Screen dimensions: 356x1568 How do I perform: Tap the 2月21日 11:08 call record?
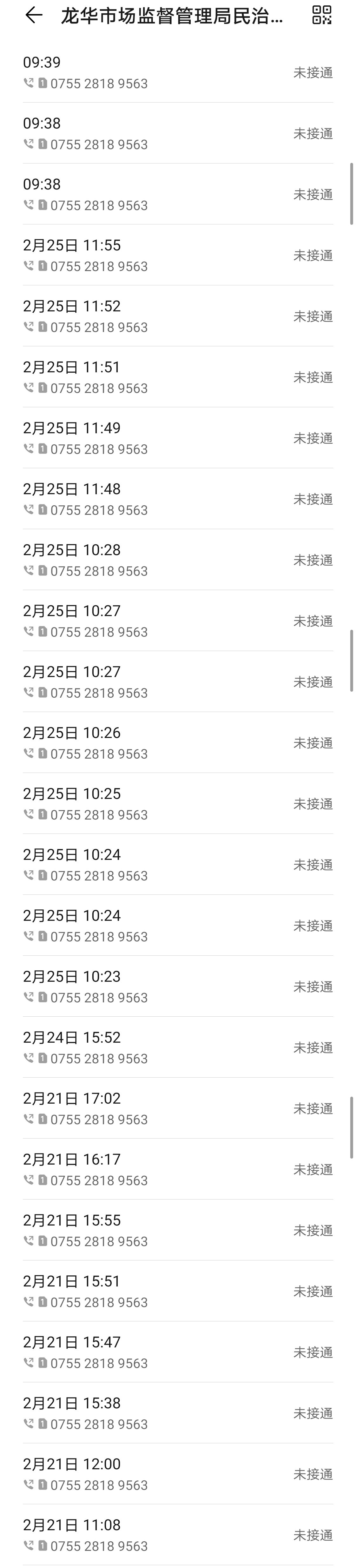(178, 1535)
